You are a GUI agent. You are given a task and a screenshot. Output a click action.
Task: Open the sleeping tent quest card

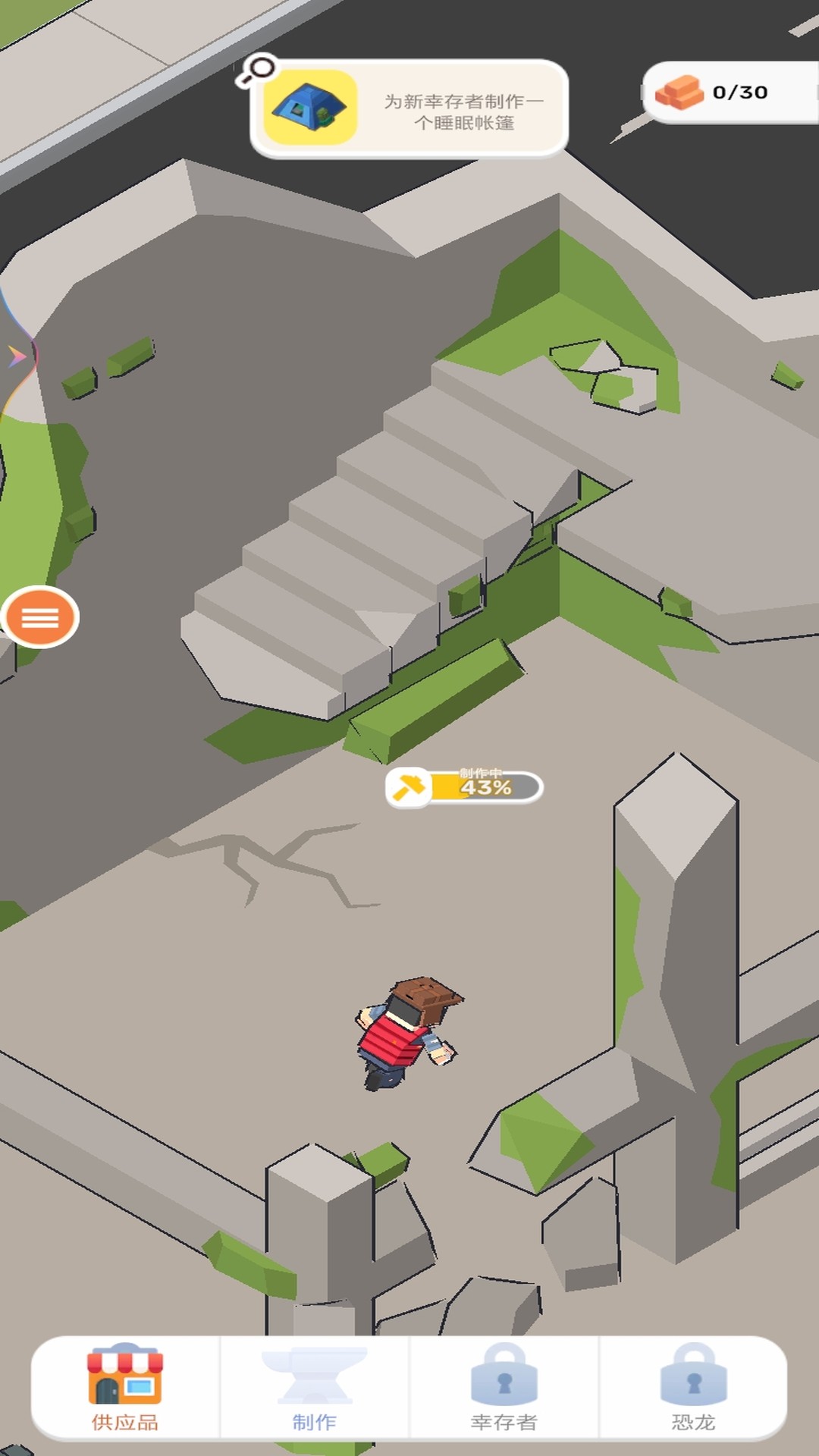pyautogui.click(x=409, y=109)
